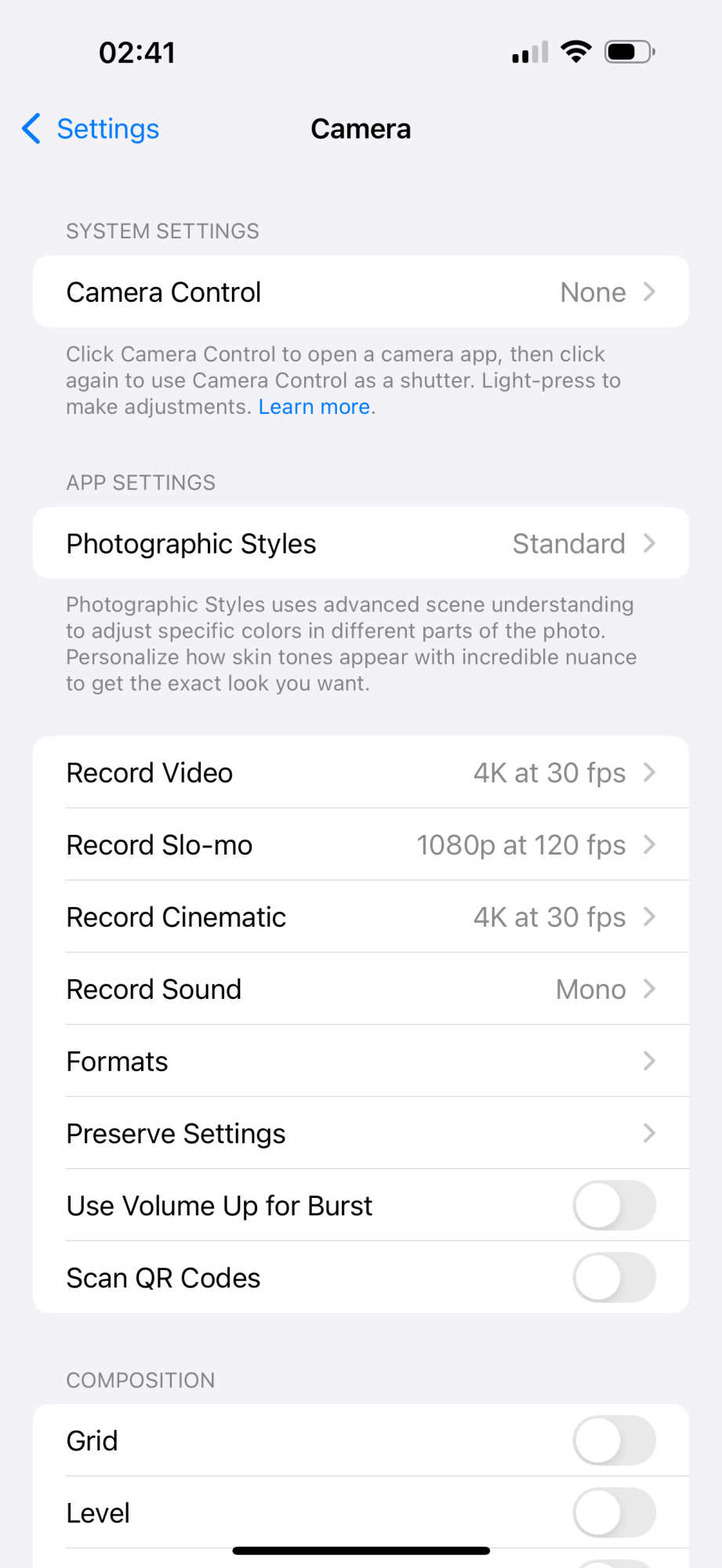Turn on the Level switch
722x1568 pixels.
coord(614,1512)
